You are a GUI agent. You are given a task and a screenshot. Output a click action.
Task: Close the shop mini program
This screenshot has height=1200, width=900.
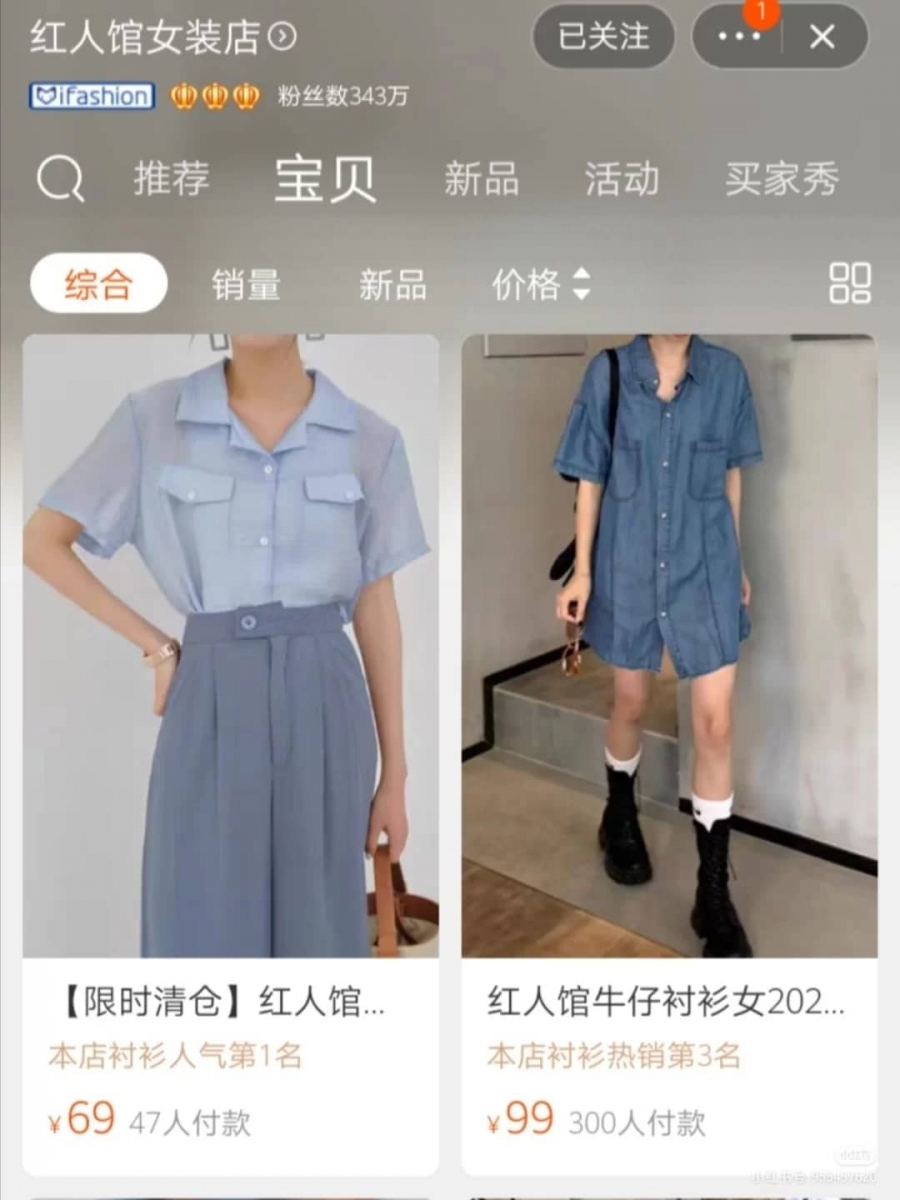tap(822, 37)
